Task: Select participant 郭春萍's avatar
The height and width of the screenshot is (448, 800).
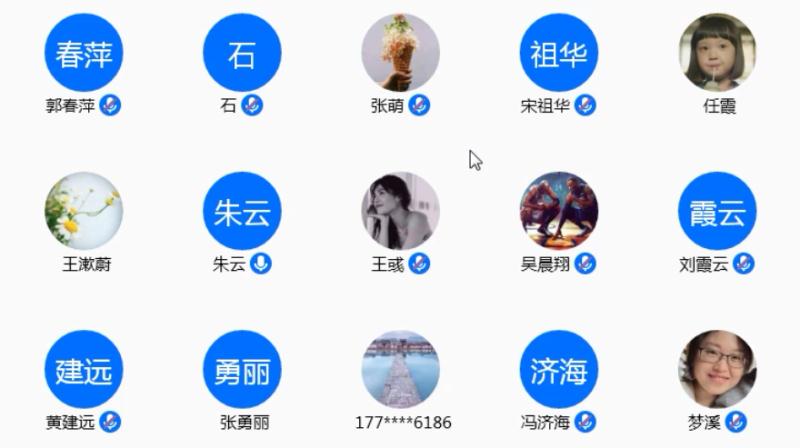Action: pos(83,53)
